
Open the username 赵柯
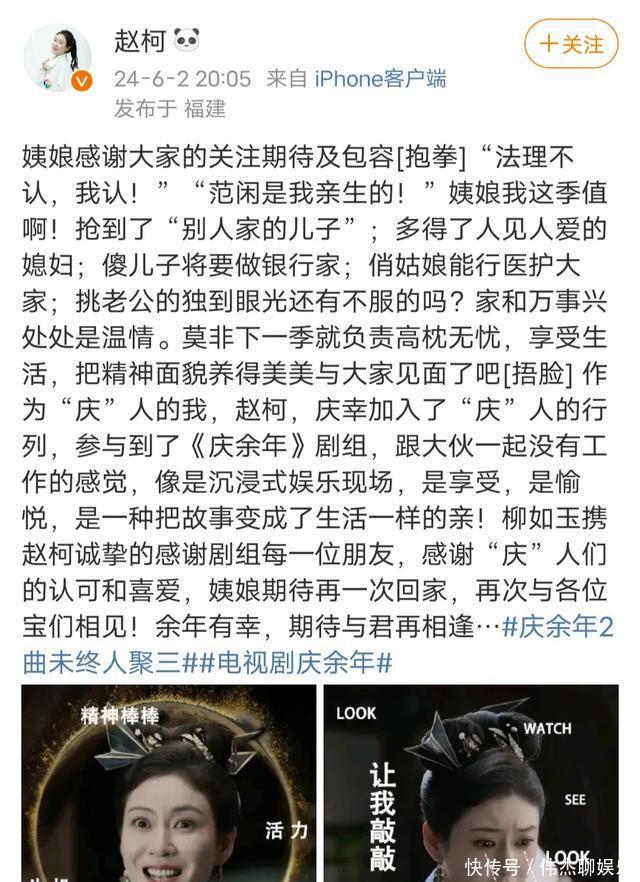(138, 41)
